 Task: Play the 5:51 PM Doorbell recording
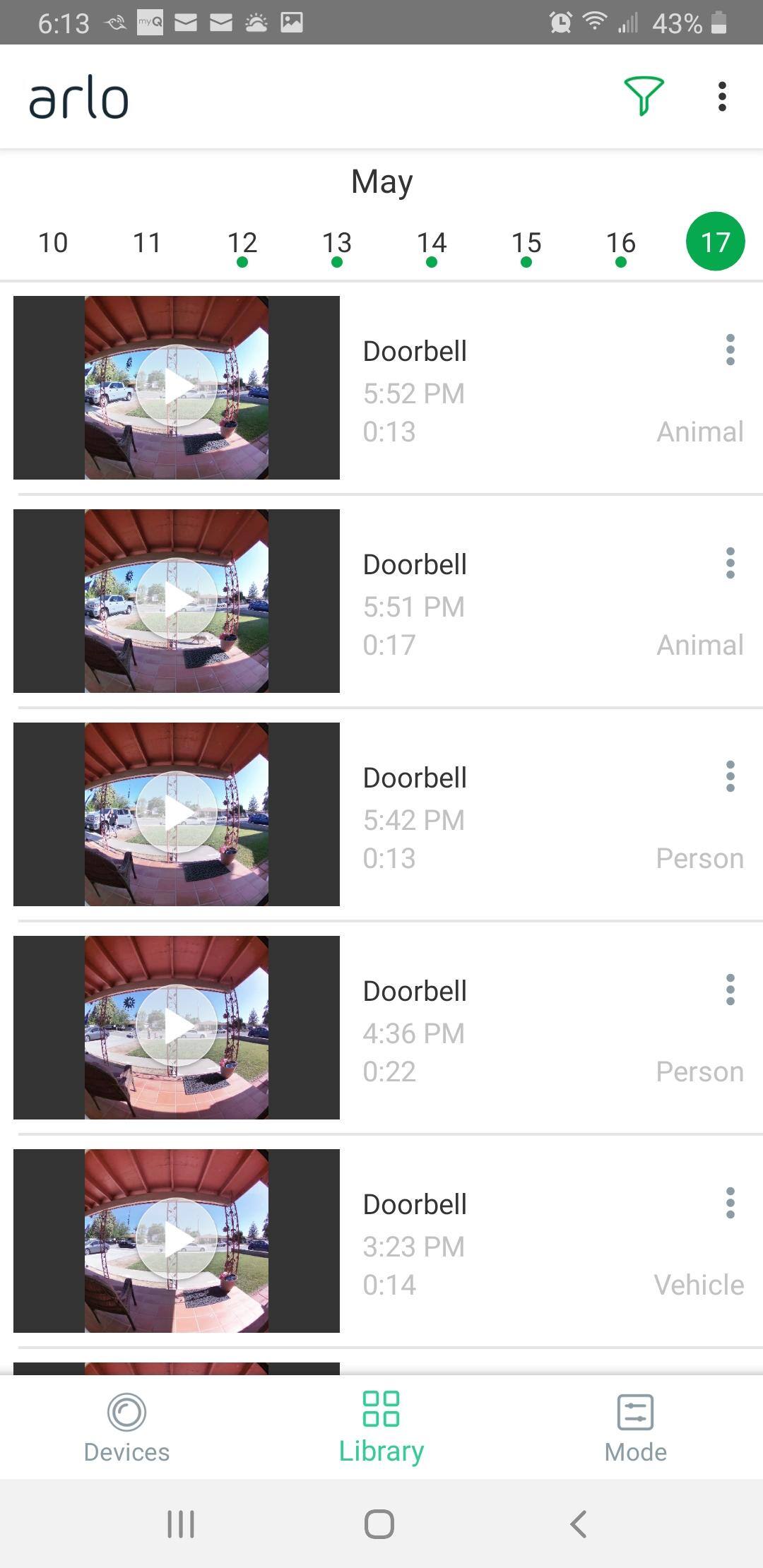(x=177, y=600)
